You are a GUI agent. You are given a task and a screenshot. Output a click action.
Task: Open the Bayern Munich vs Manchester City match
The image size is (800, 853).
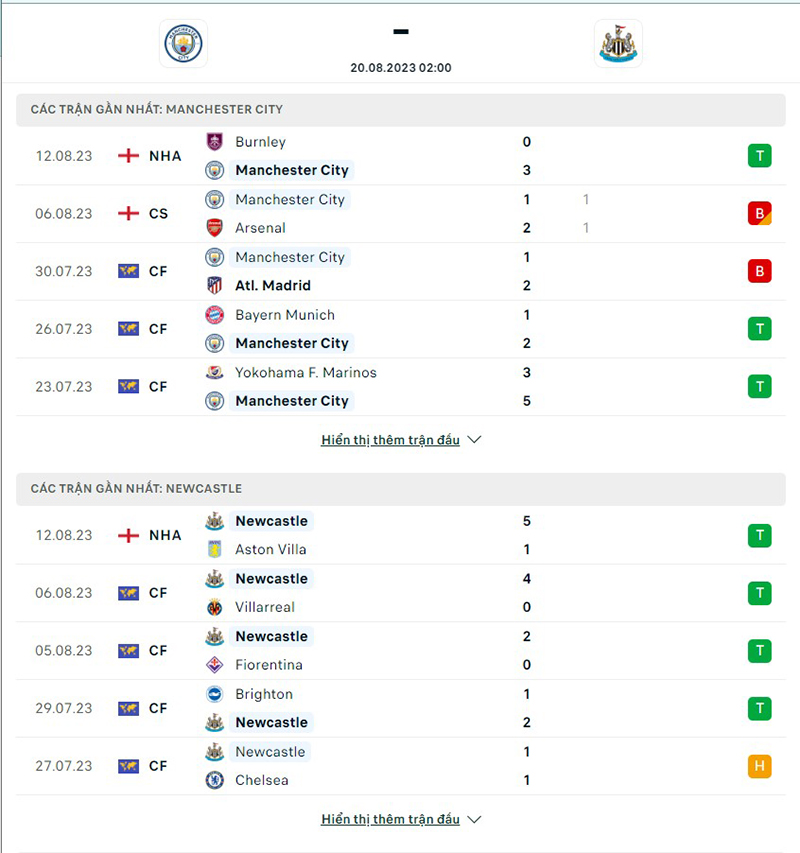tap(400, 329)
